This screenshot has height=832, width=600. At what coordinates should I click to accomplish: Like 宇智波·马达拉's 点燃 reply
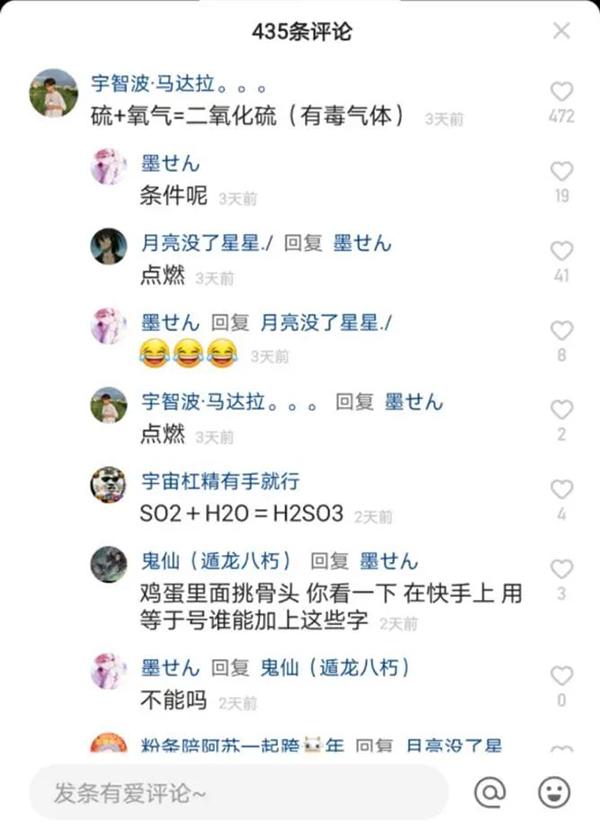[562, 409]
